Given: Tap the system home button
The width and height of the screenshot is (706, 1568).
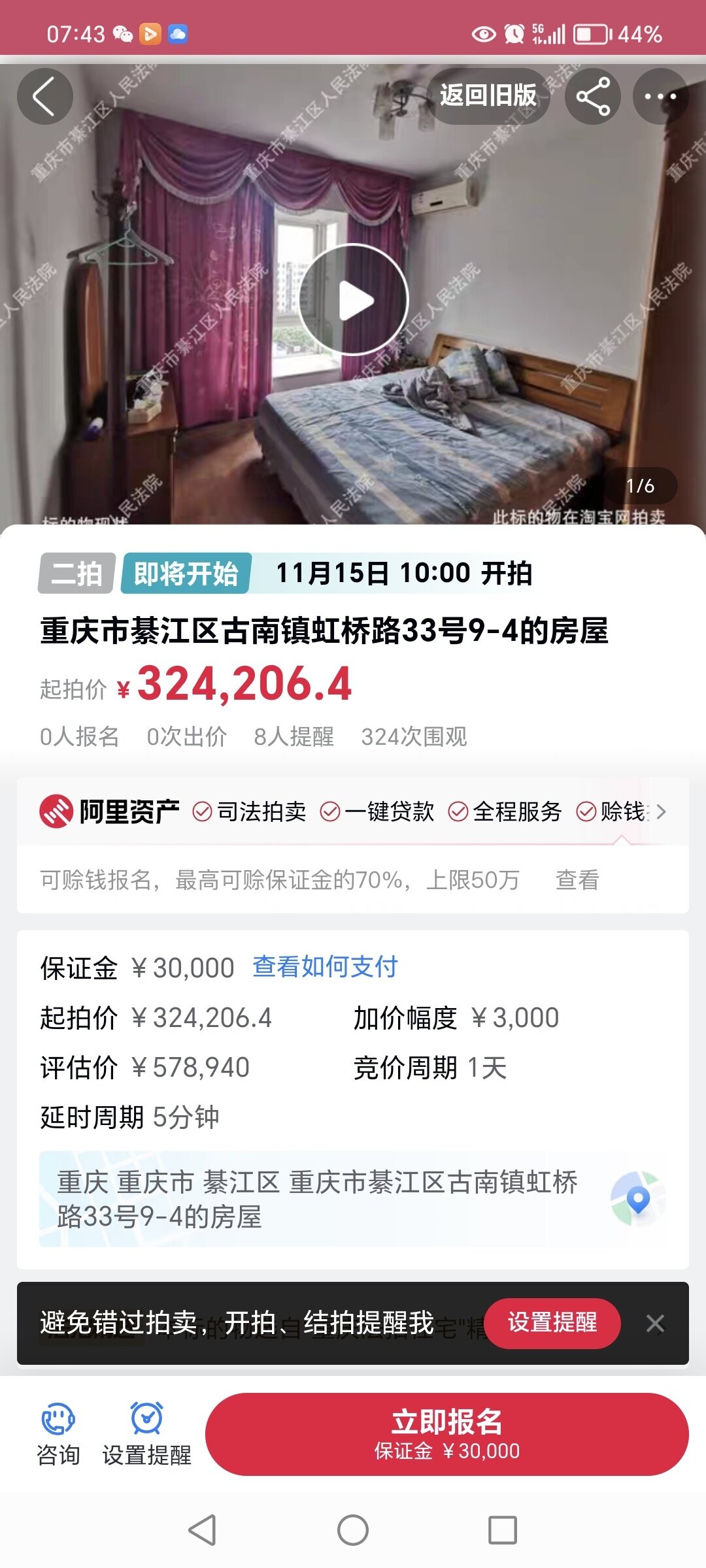Looking at the screenshot, I should click(353, 1530).
